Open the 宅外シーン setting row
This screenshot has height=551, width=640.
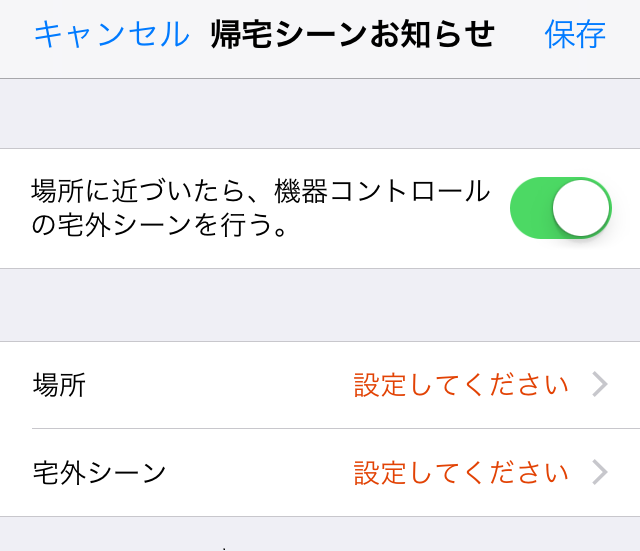(x=320, y=472)
